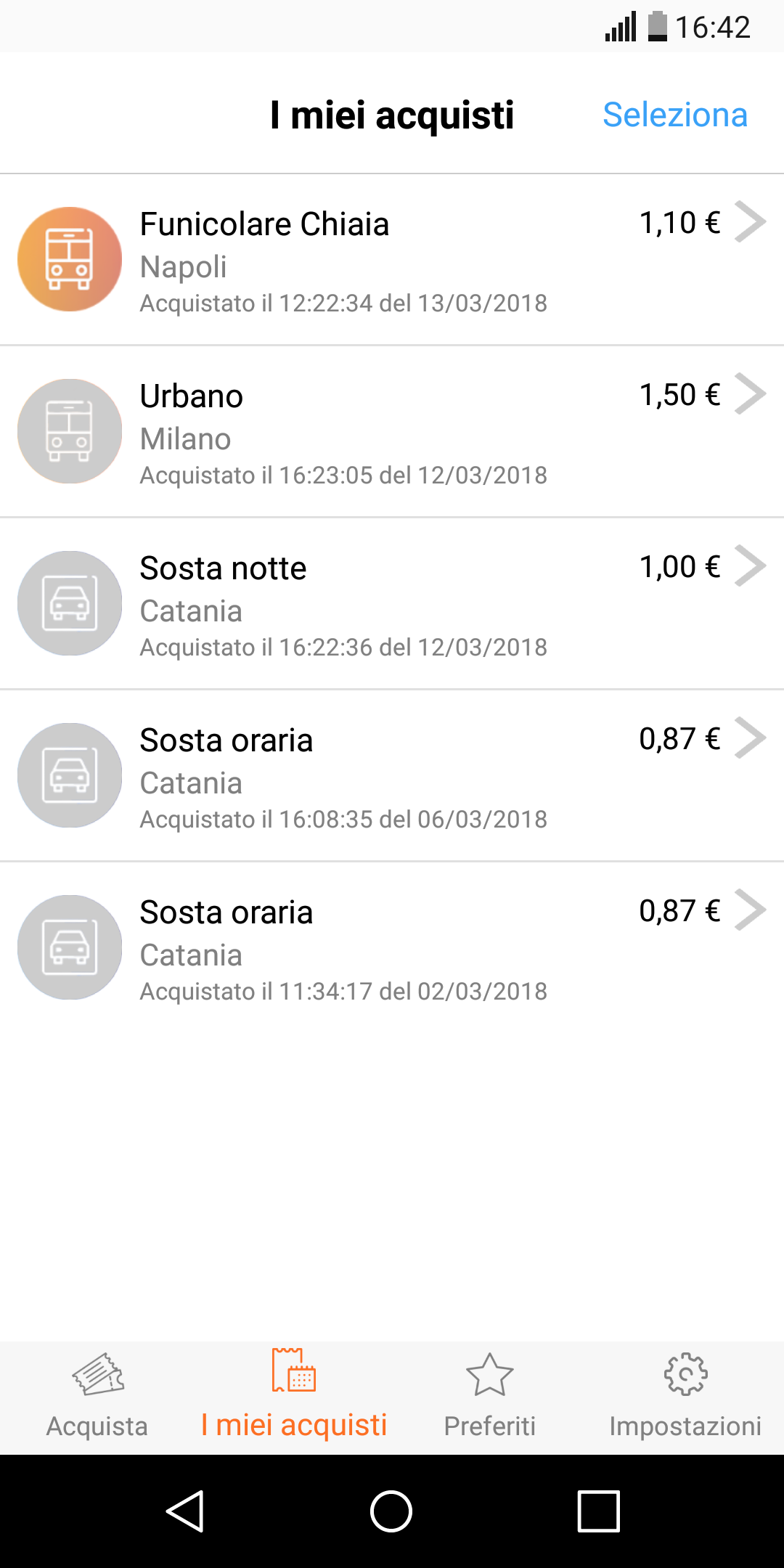Tap Seleziona to select purchases
784x1568 pixels.
coord(675,115)
